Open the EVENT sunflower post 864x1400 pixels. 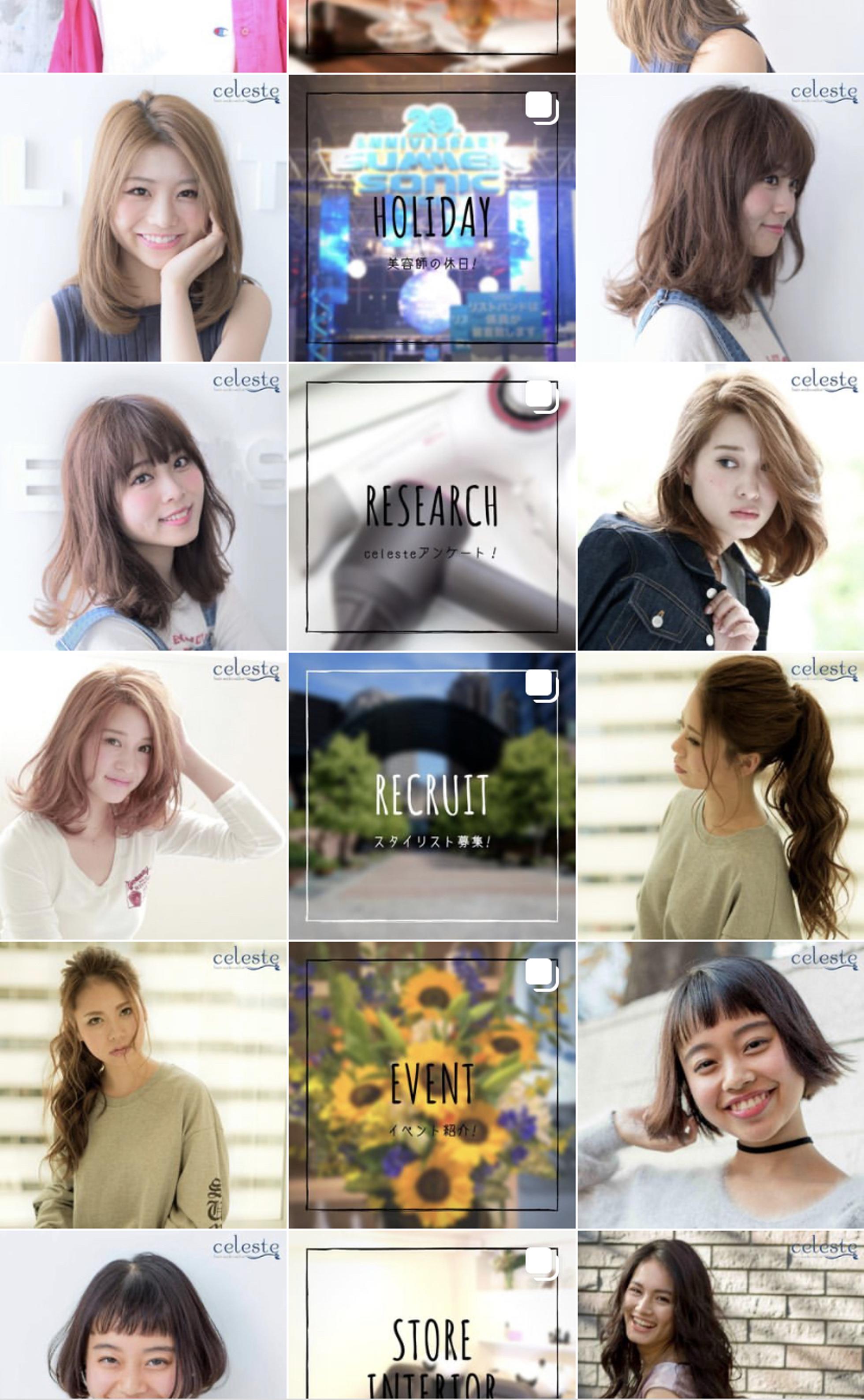click(x=432, y=1084)
